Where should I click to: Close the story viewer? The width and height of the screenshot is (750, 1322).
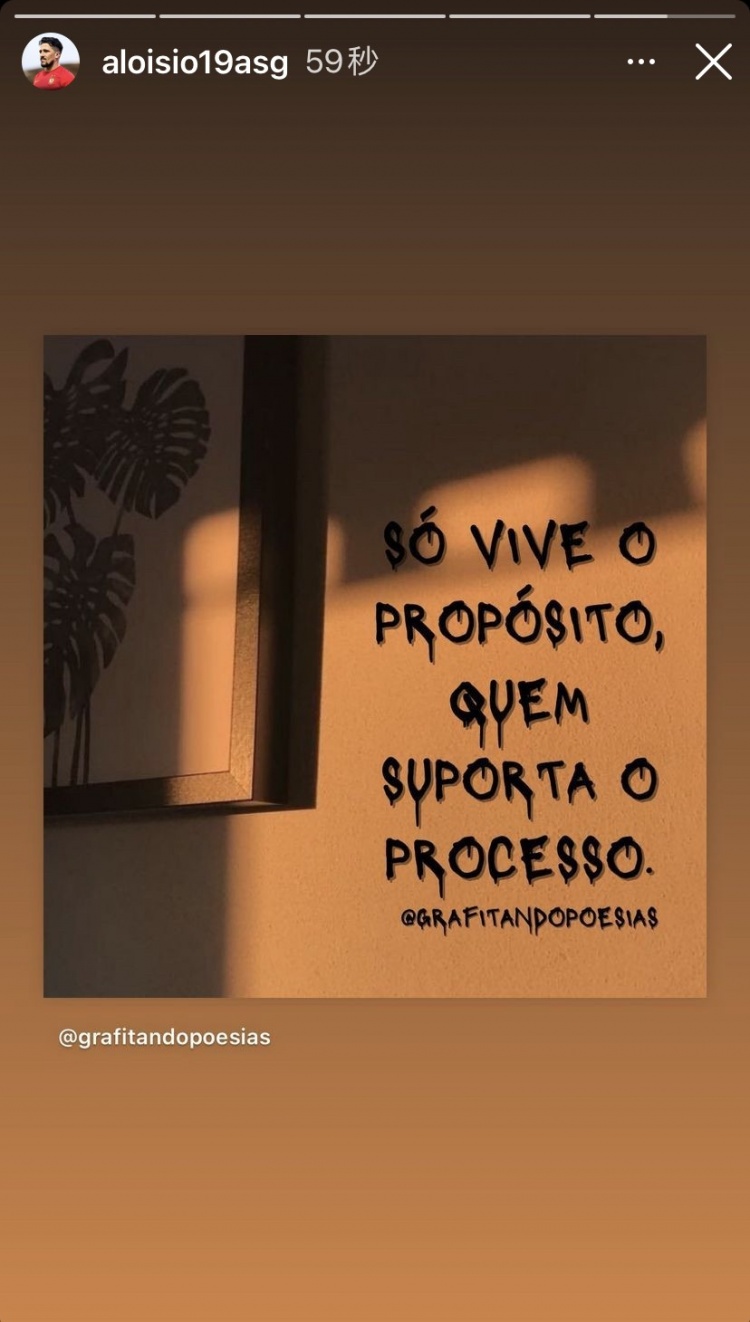pyautogui.click(x=713, y=62)
